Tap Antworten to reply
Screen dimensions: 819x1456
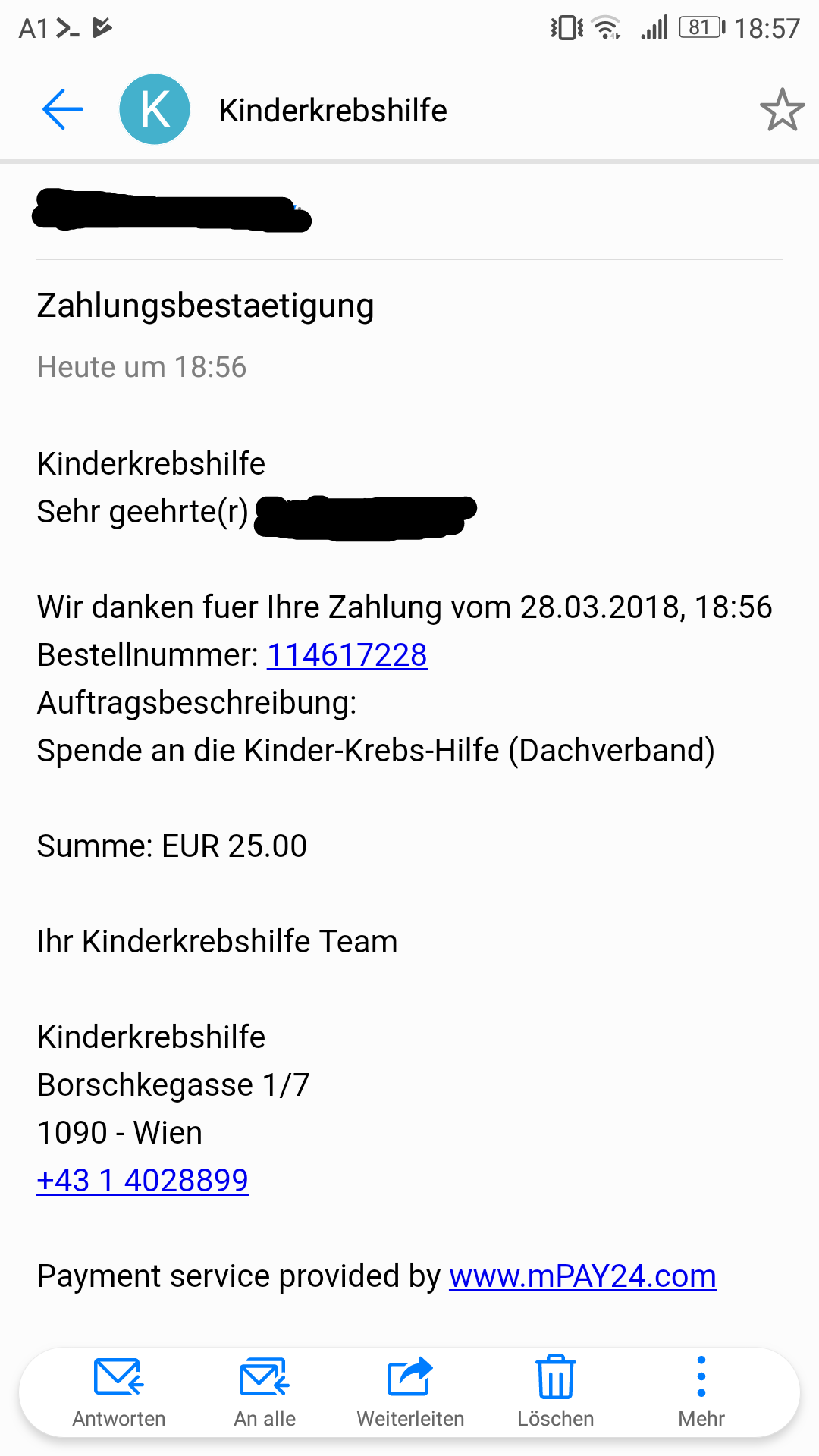tap(119, 1392)
